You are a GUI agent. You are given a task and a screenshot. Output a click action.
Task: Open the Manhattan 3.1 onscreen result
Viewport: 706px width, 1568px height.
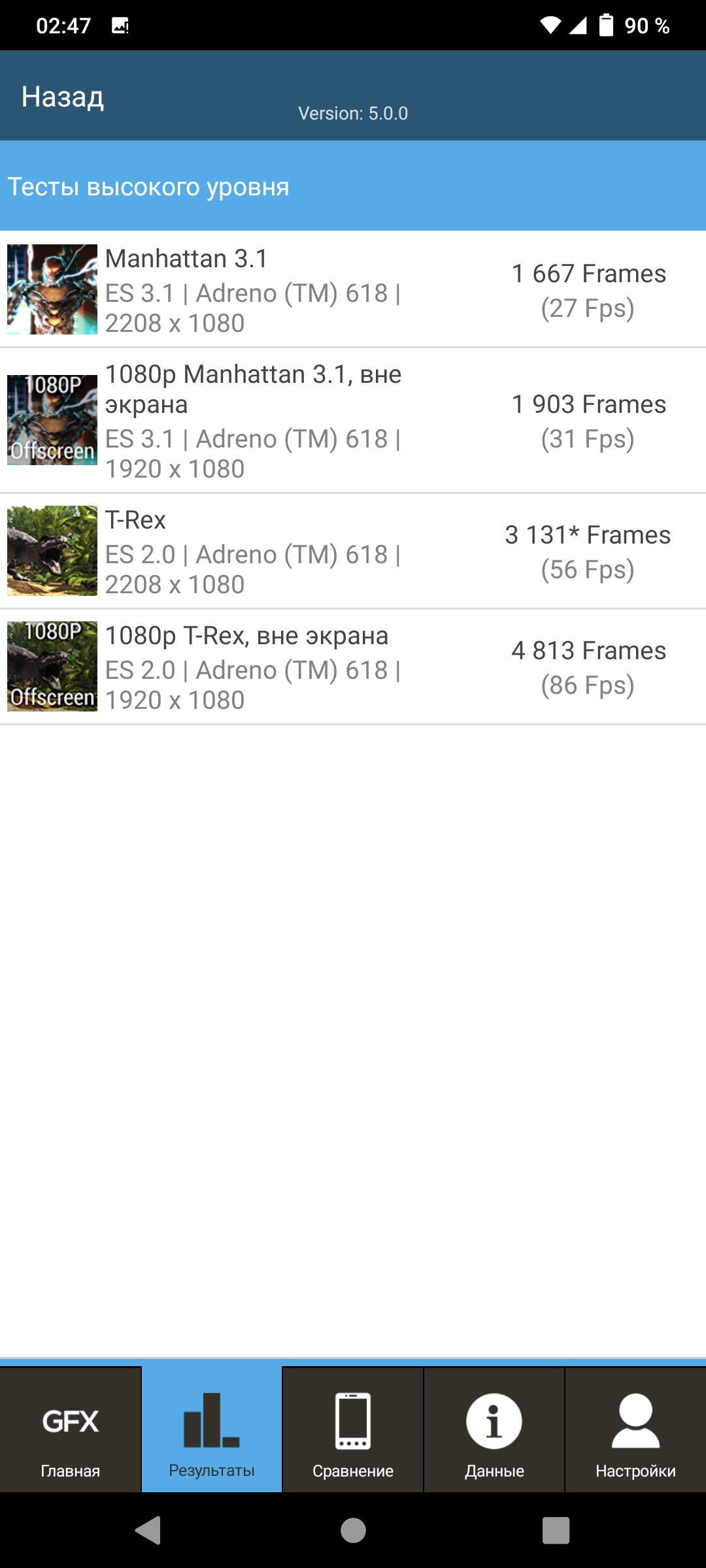pos(353,289)
